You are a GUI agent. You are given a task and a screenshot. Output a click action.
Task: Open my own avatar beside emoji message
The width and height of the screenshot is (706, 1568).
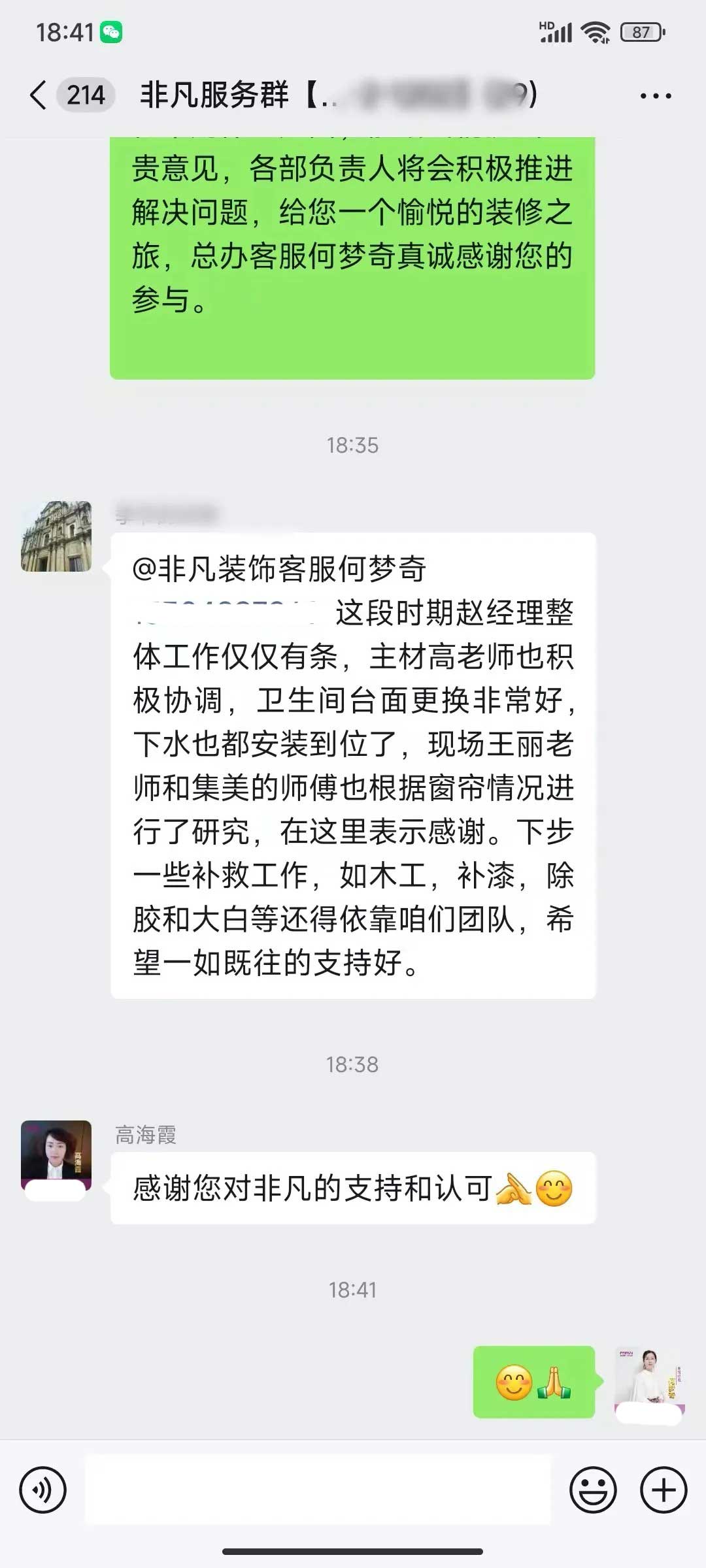(649, 1380)
